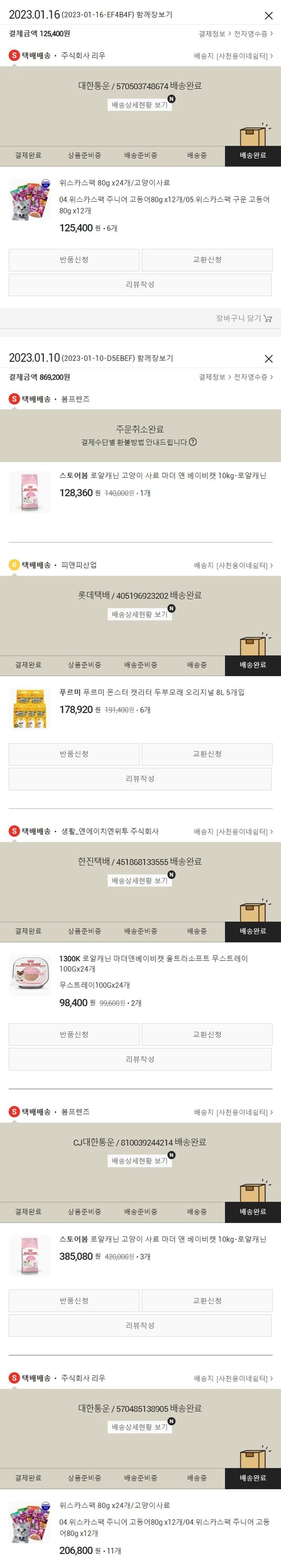Close the 2023.01.10 order card
The width and height of the screenshot is (281, 1568).
(x=268, y=359)
